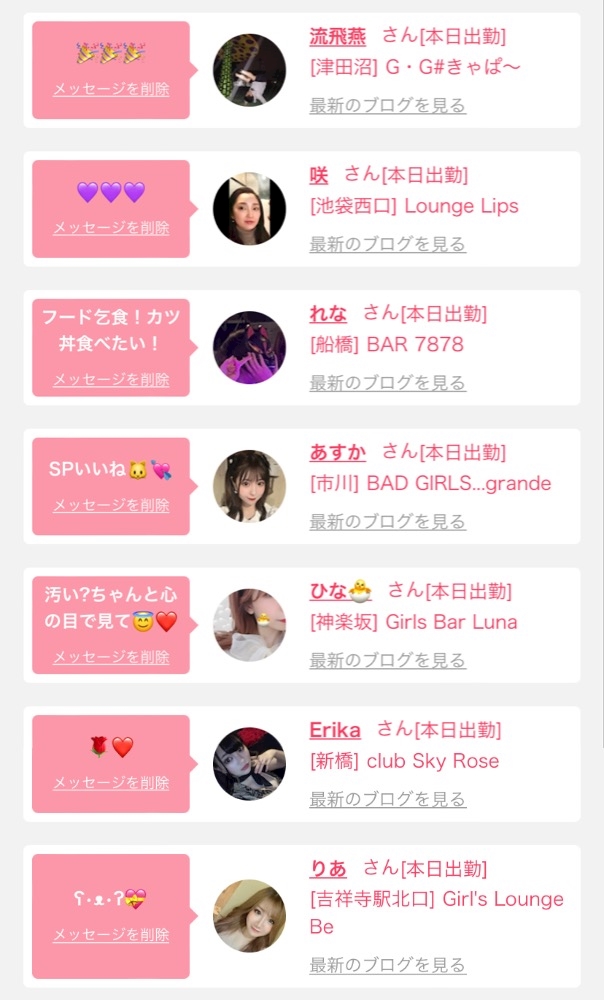Screen dimensions: 604x1000
Task: Tap あすか's profile photo
Action: [249, 486]
